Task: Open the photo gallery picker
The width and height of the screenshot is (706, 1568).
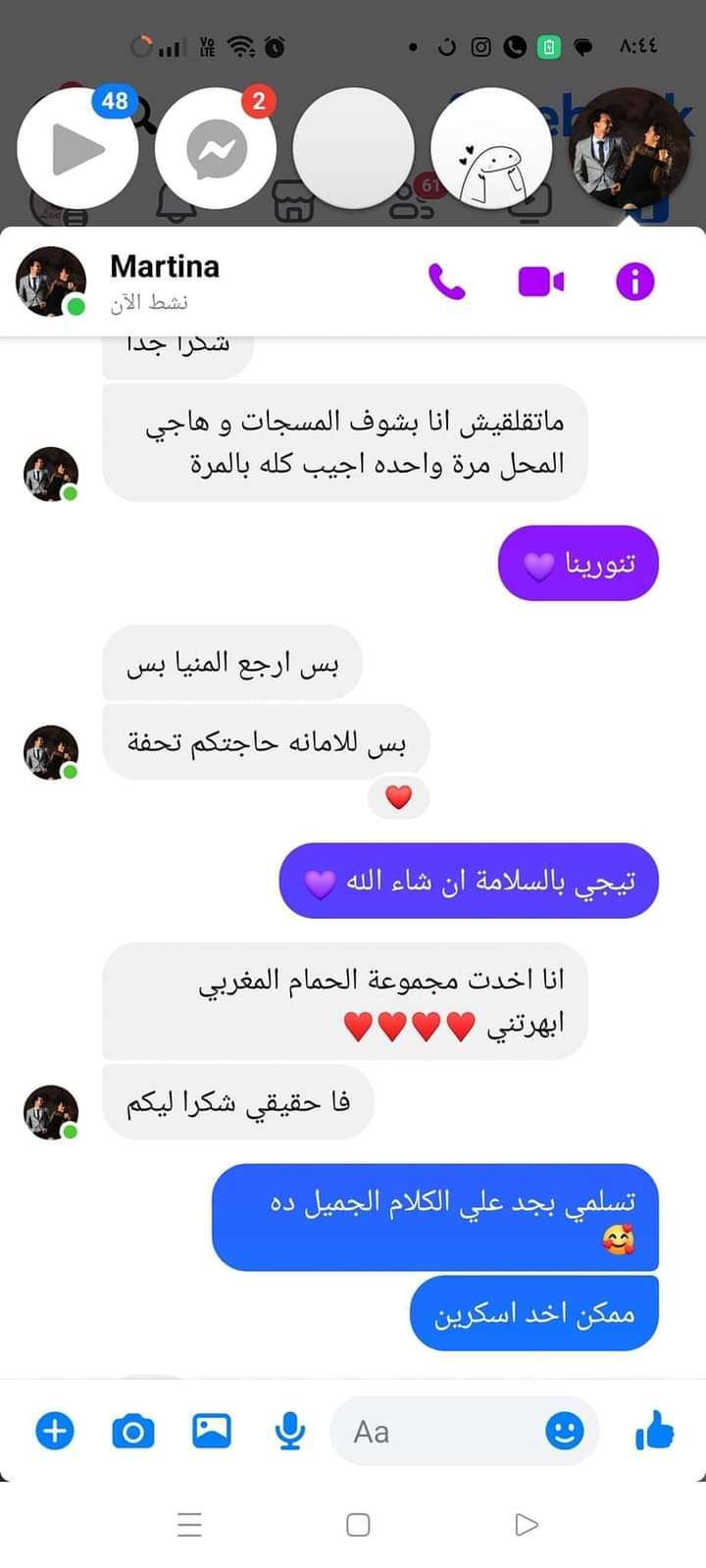Action: 212,1431
